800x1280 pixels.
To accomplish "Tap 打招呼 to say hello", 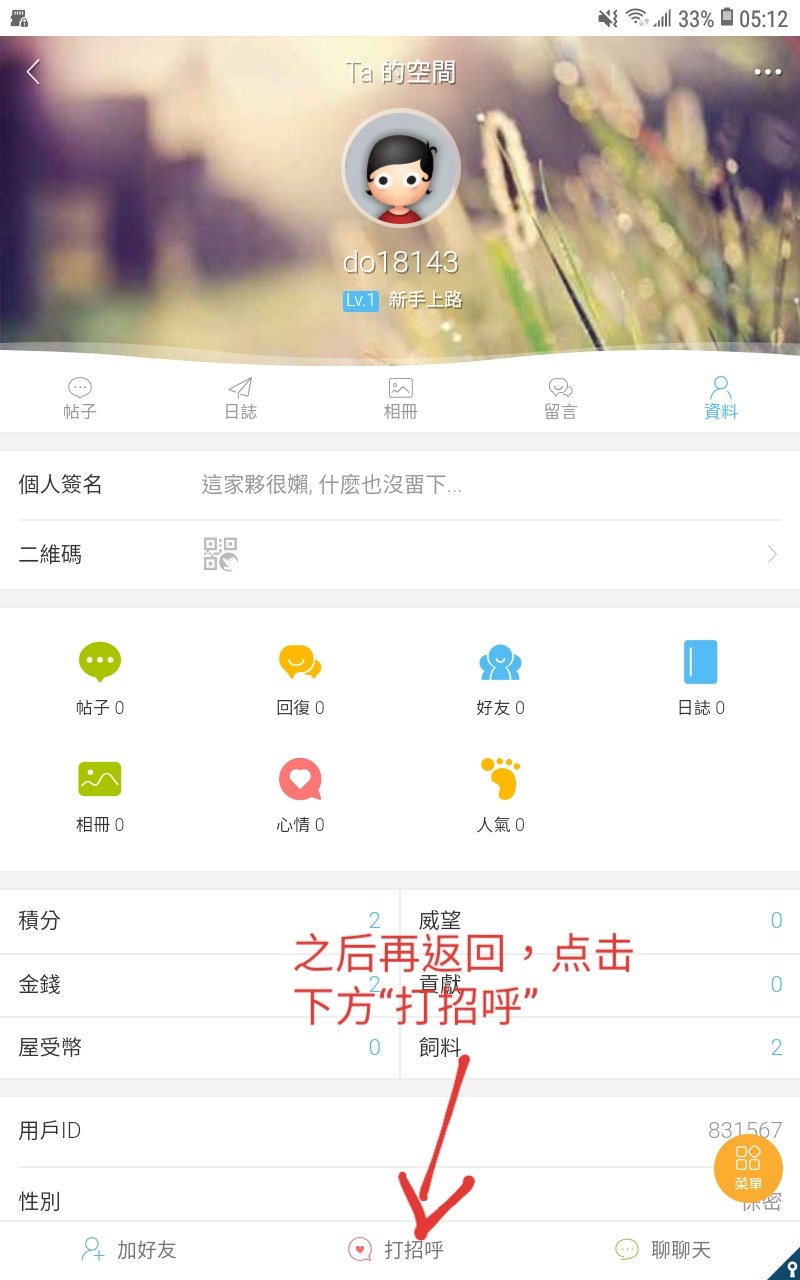I will pos(397,1249).
